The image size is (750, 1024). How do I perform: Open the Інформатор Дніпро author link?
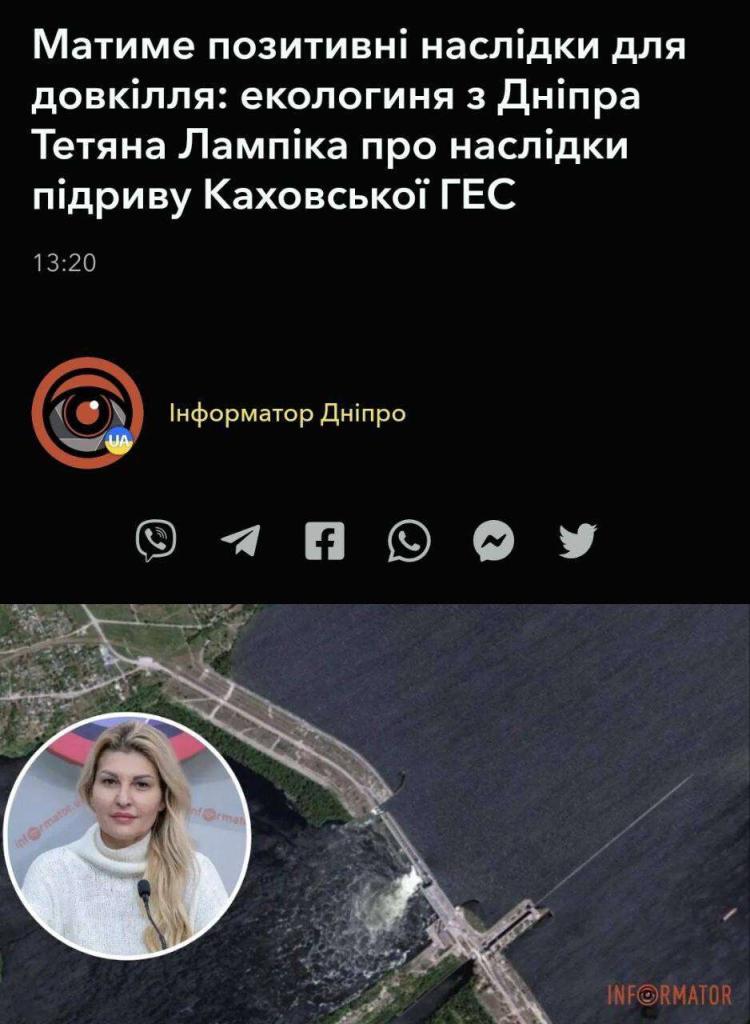pos(286,413)
